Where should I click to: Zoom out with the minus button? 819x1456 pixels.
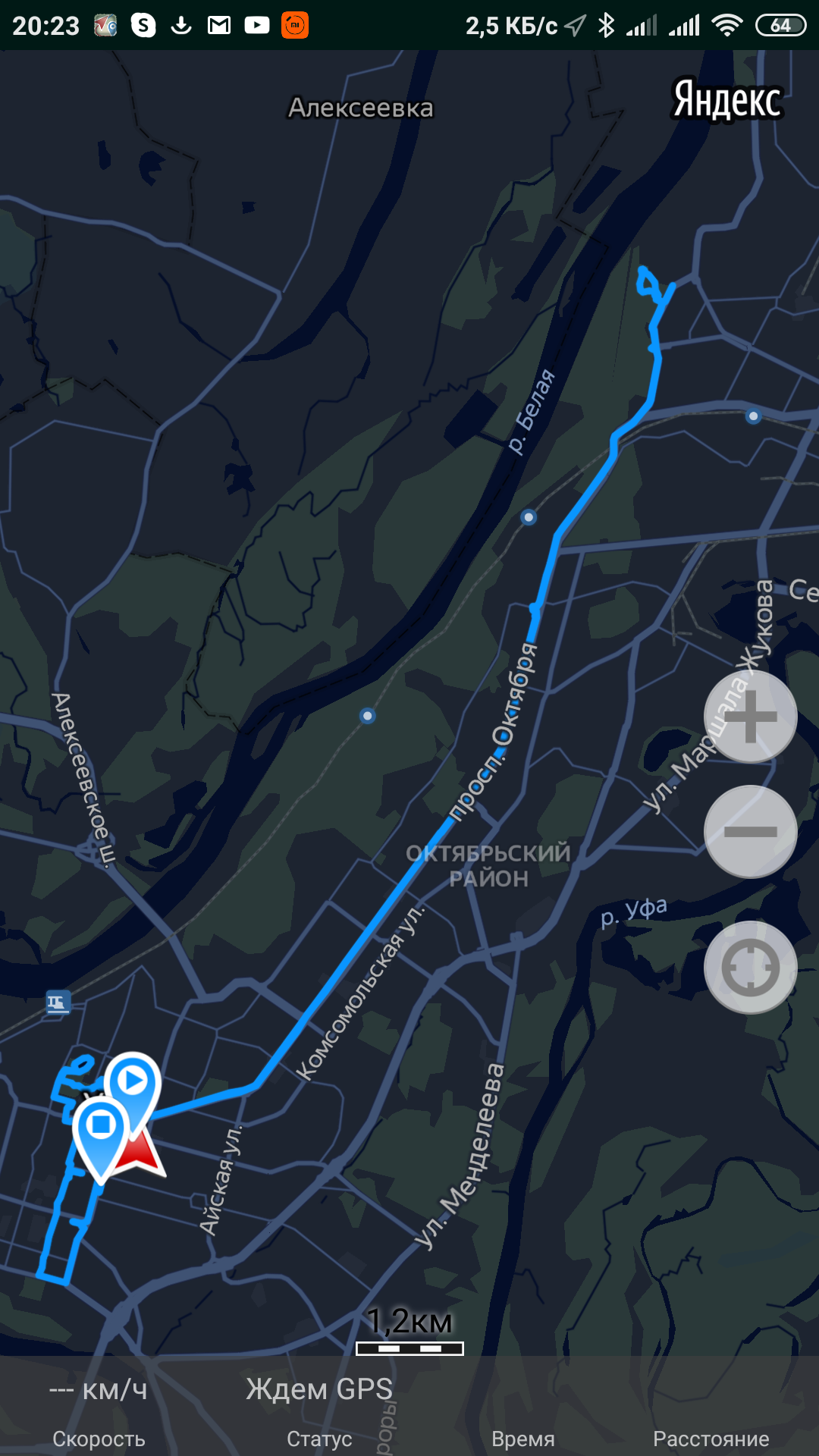[x=750, y=832]
